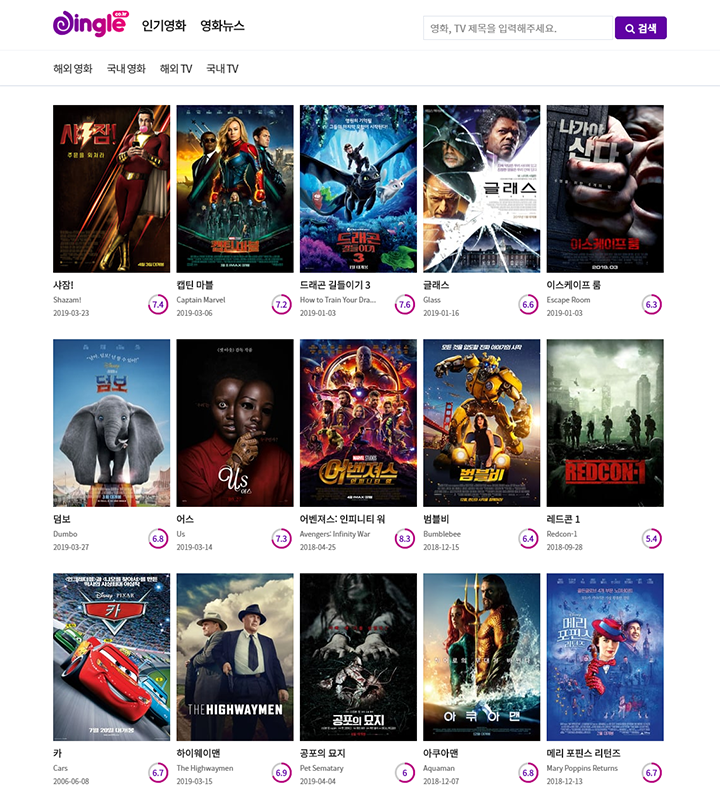Select the 범블비 (Bumblebee) poster
This screenshot has width=720, height=800.
click(482, 423)
